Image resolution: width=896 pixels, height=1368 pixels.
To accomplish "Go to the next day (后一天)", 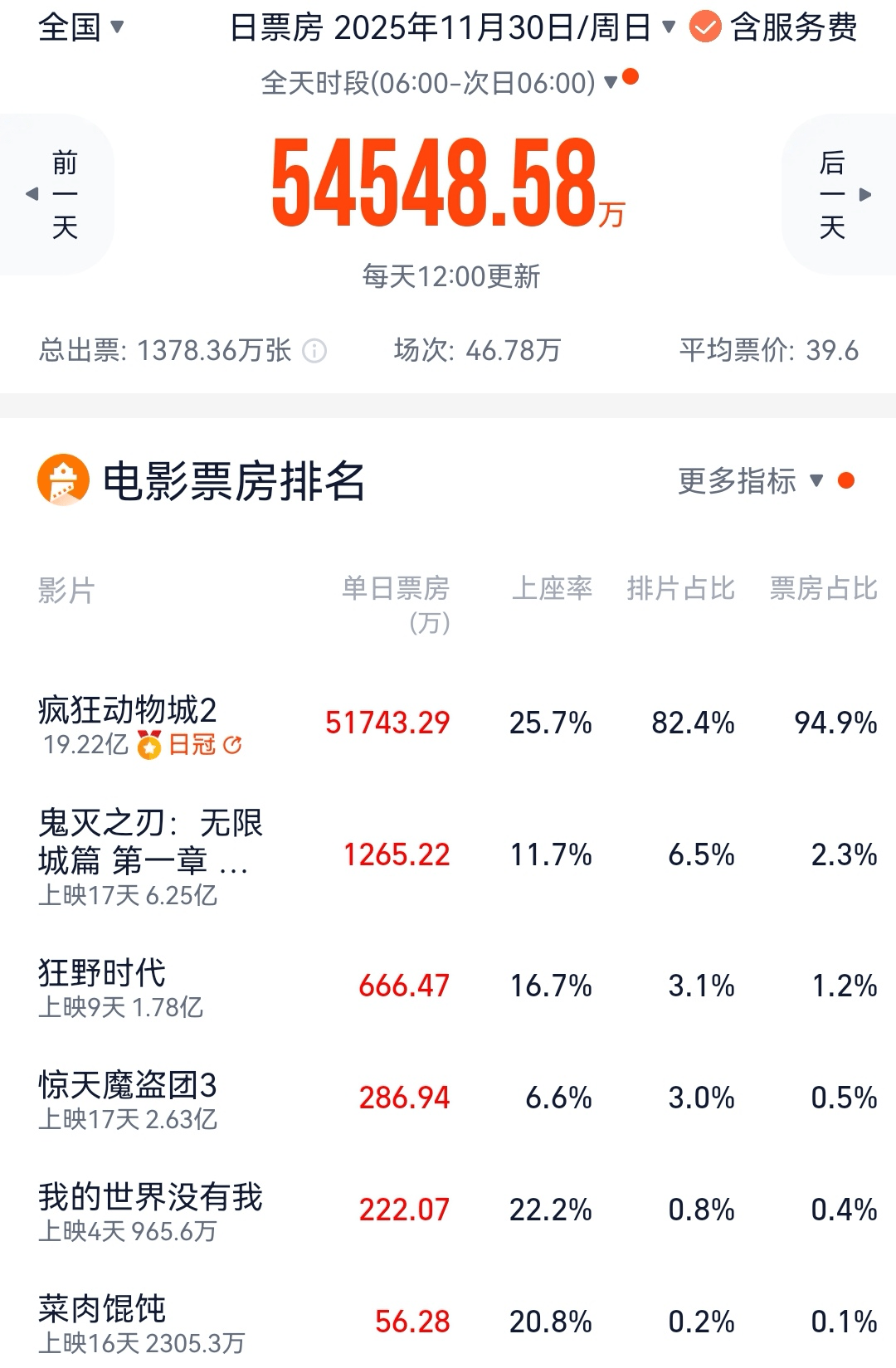I will [840, 194].
